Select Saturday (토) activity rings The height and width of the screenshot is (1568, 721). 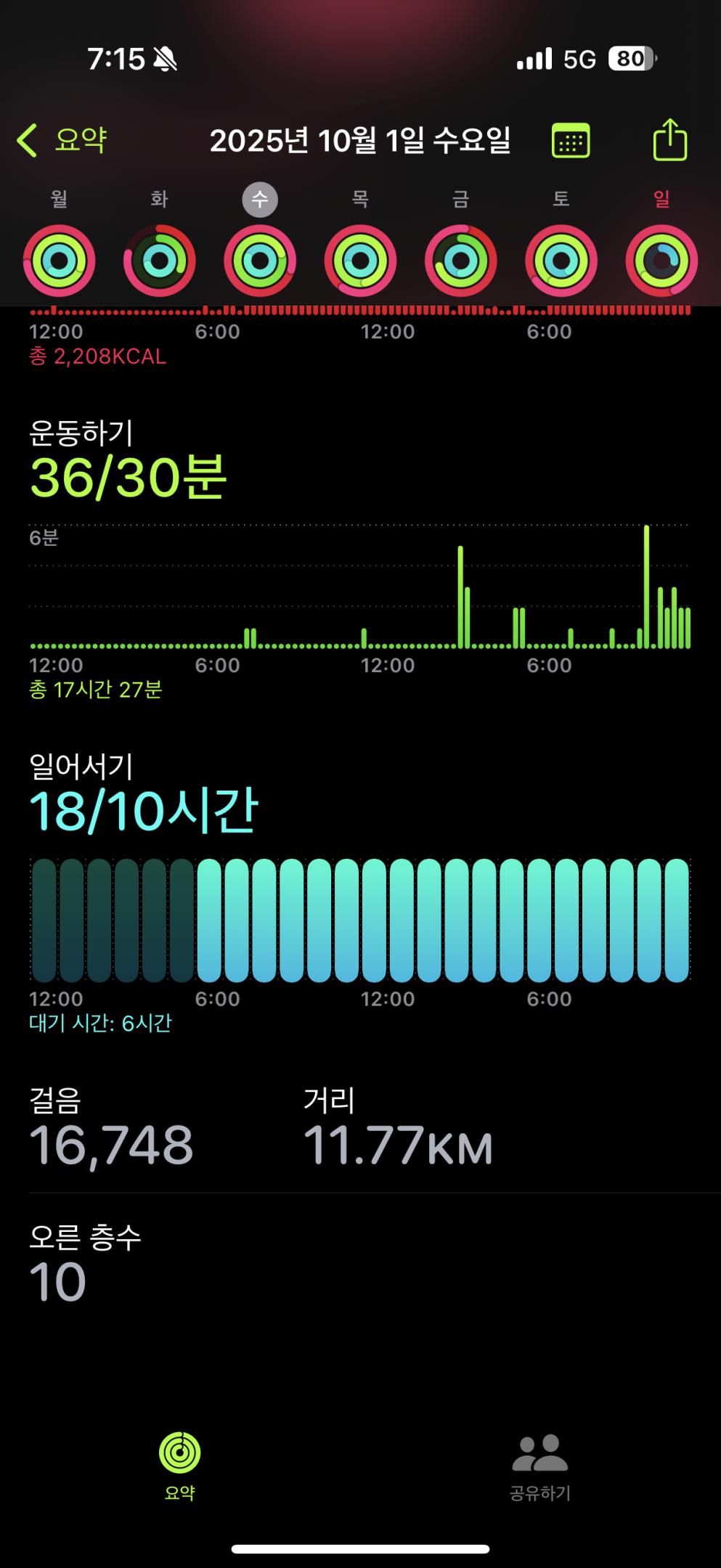[561, 261]
